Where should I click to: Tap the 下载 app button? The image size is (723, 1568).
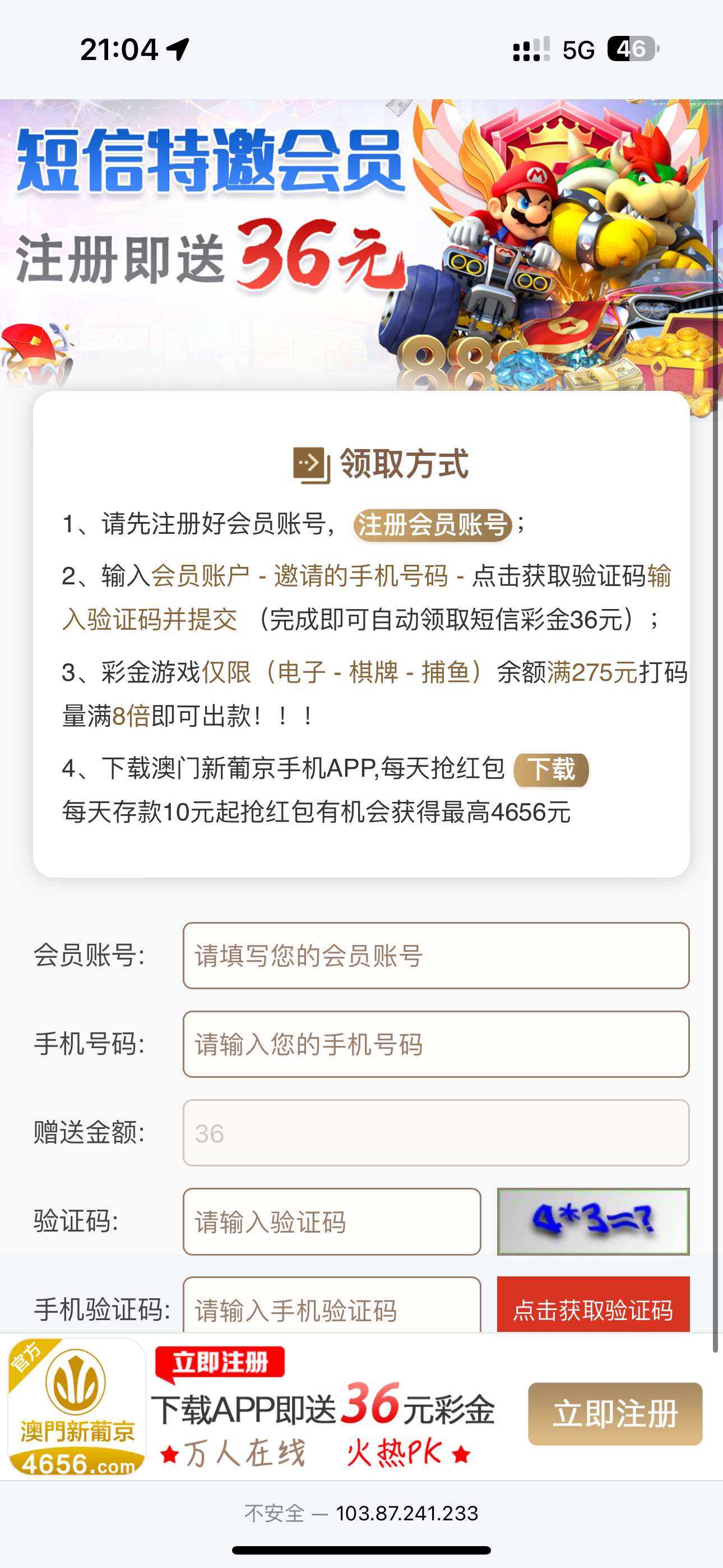tap(551, 769)
